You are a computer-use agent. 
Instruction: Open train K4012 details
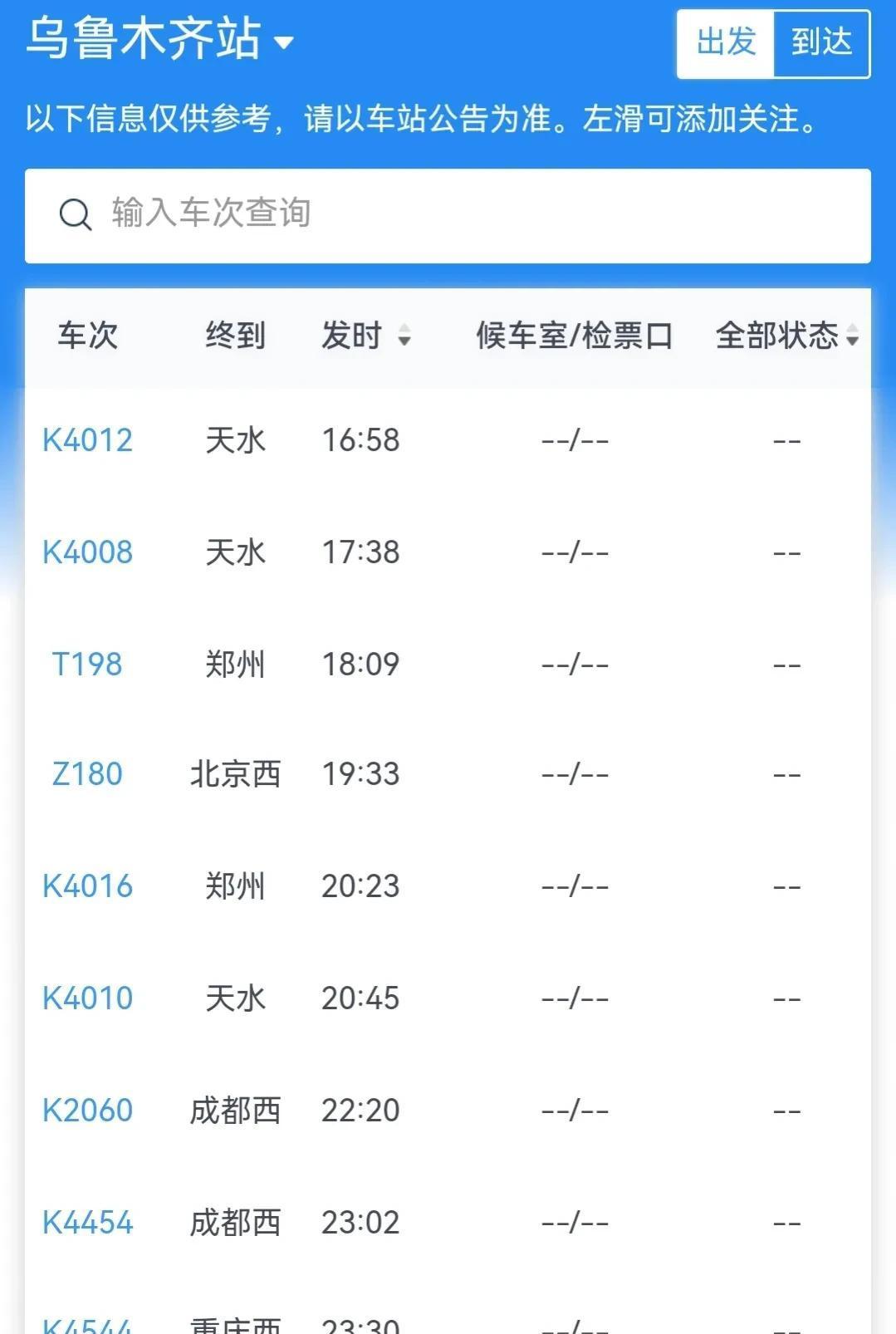(88, 440)
